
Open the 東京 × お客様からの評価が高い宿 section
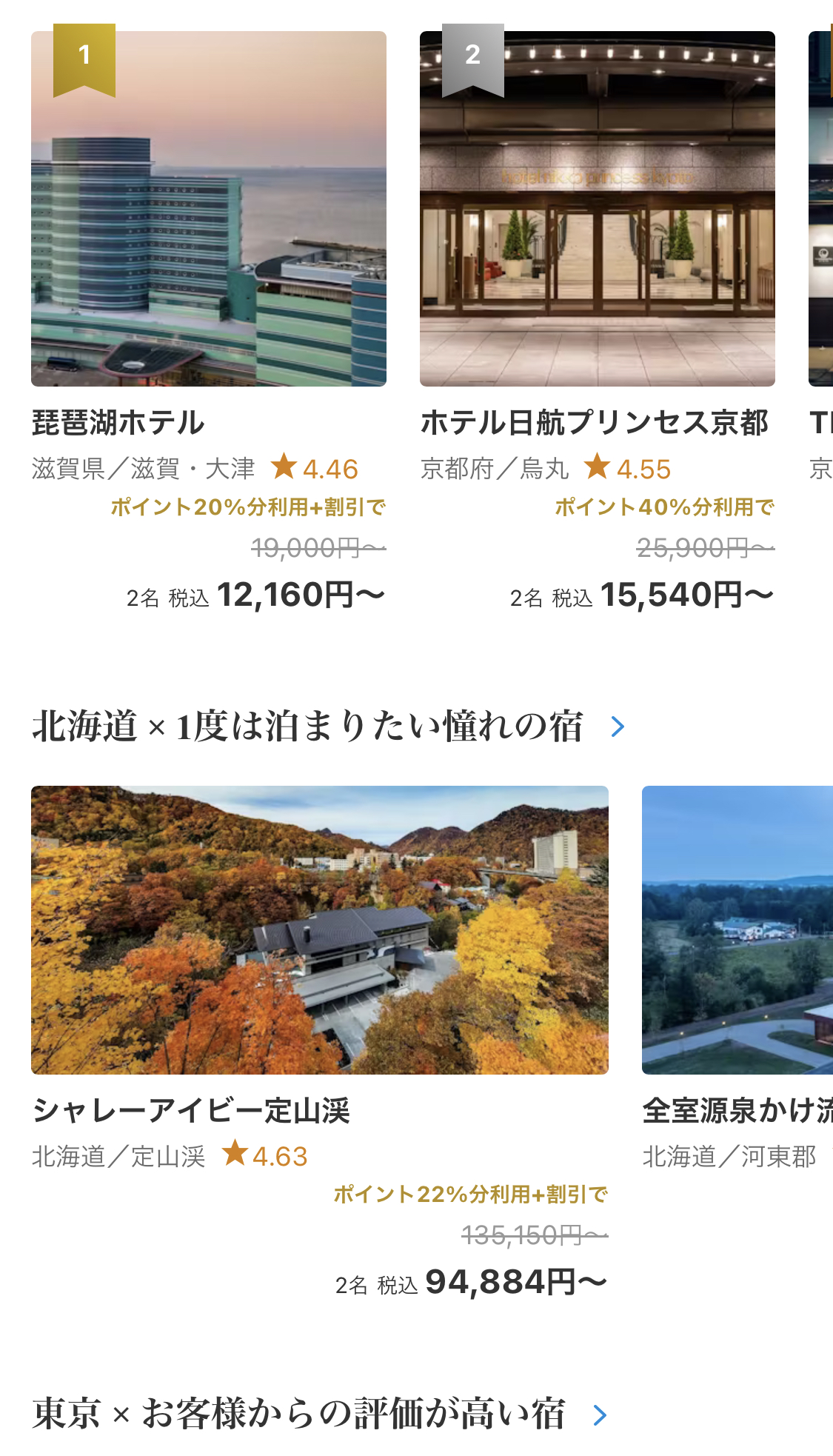[x=320, y=1414]
